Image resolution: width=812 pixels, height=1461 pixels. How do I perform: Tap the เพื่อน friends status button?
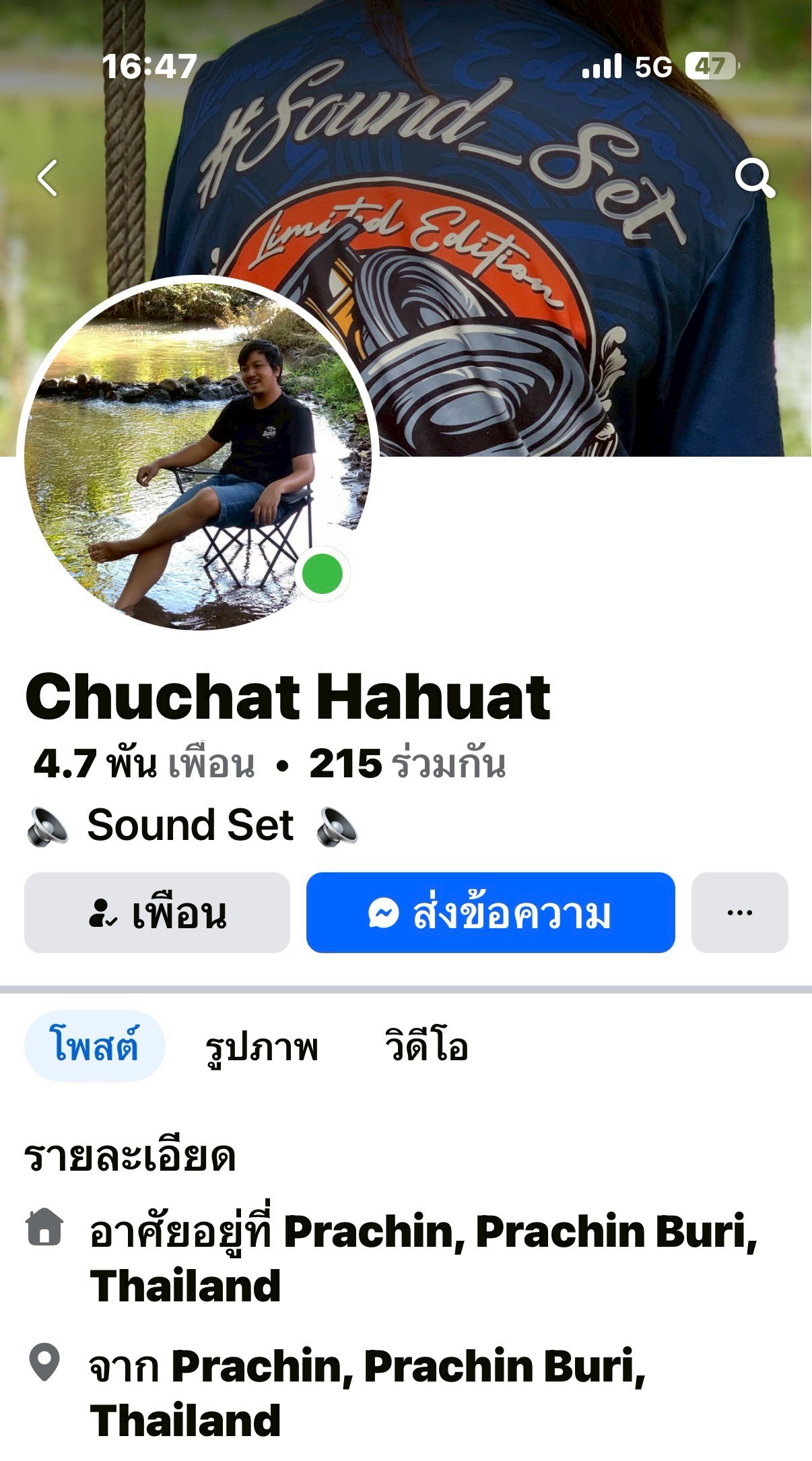[x=157, y=913]
